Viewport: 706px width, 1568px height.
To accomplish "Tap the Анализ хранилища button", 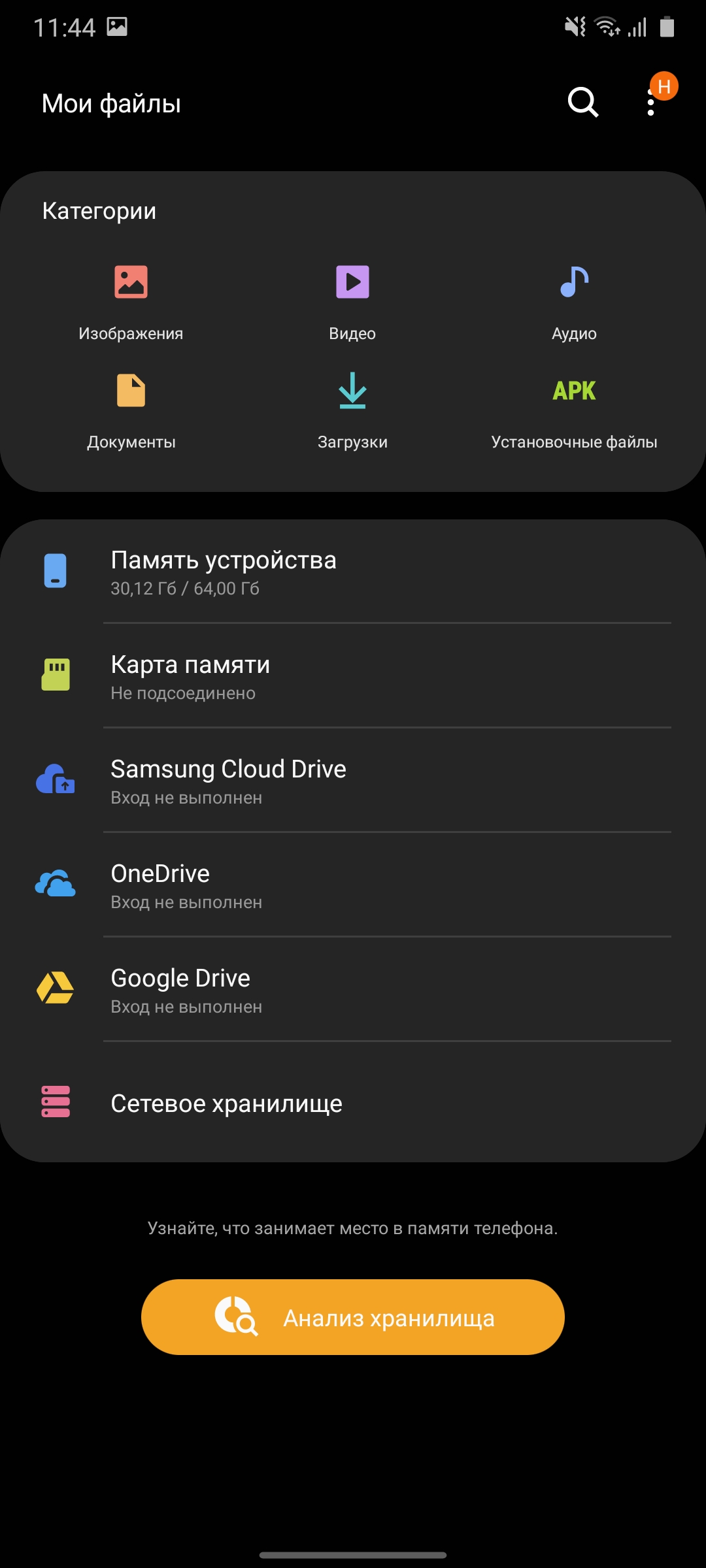I will [353, 1317].
